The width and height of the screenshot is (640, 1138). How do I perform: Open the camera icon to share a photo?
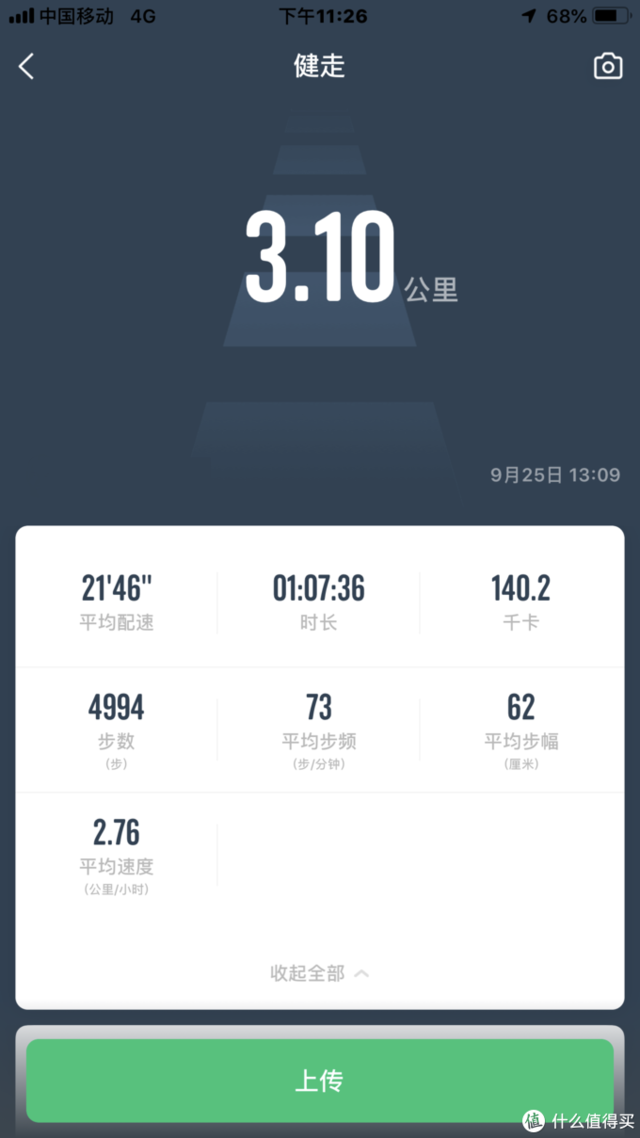[x=608, y=67]
